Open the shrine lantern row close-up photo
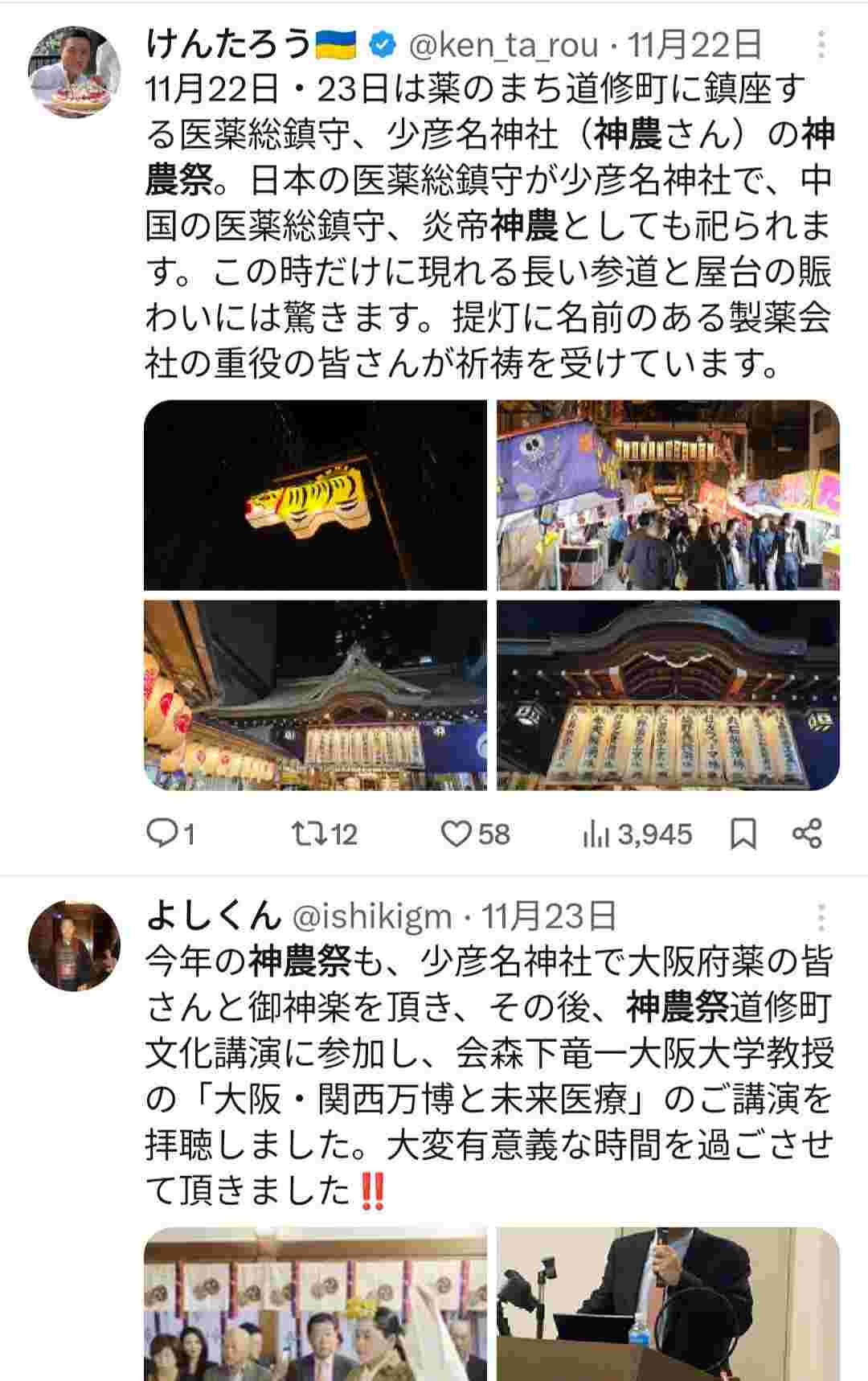Viewport: 868px width, 1381px height. 668,695
